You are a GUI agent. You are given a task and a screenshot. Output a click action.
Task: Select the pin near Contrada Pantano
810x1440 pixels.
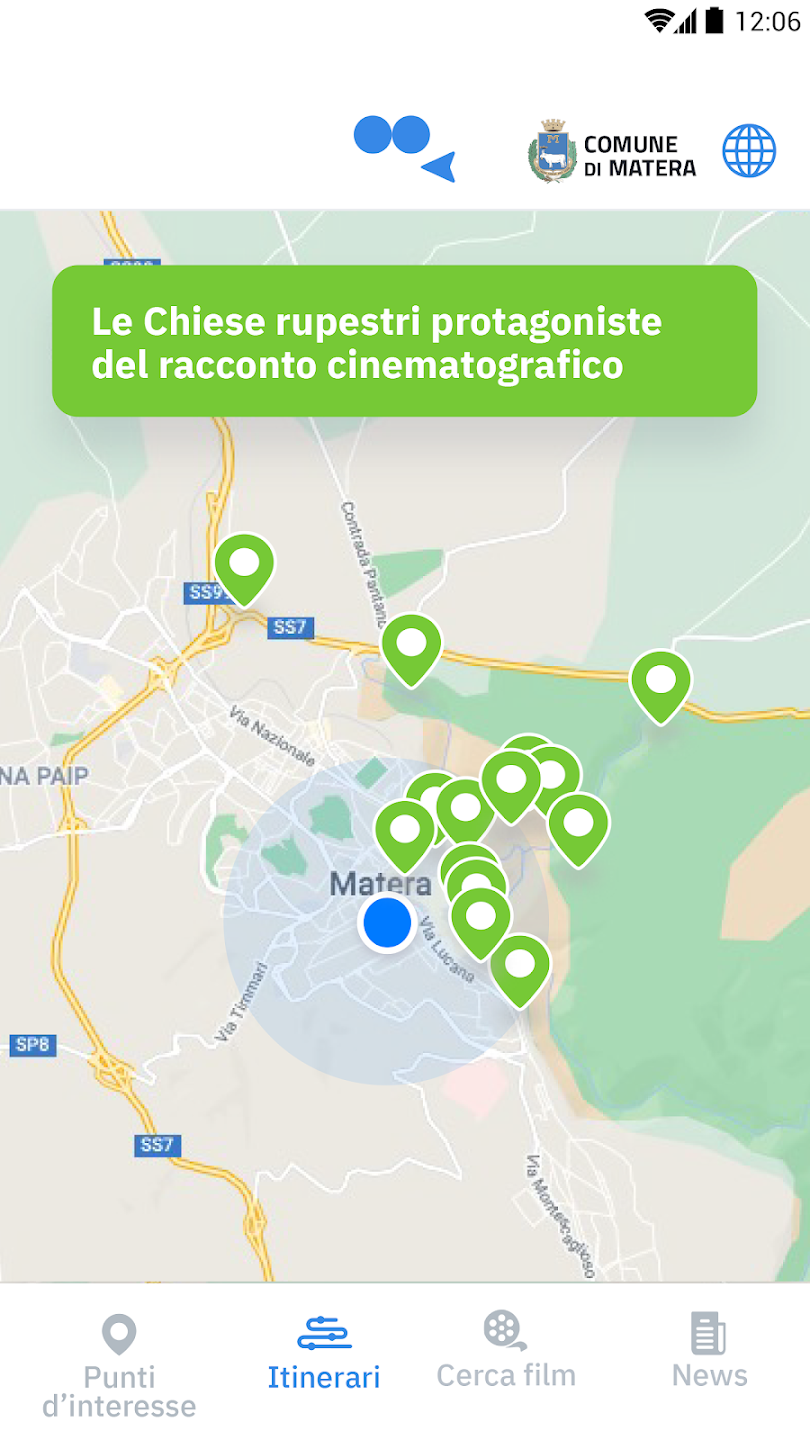[x=411, y=645]
